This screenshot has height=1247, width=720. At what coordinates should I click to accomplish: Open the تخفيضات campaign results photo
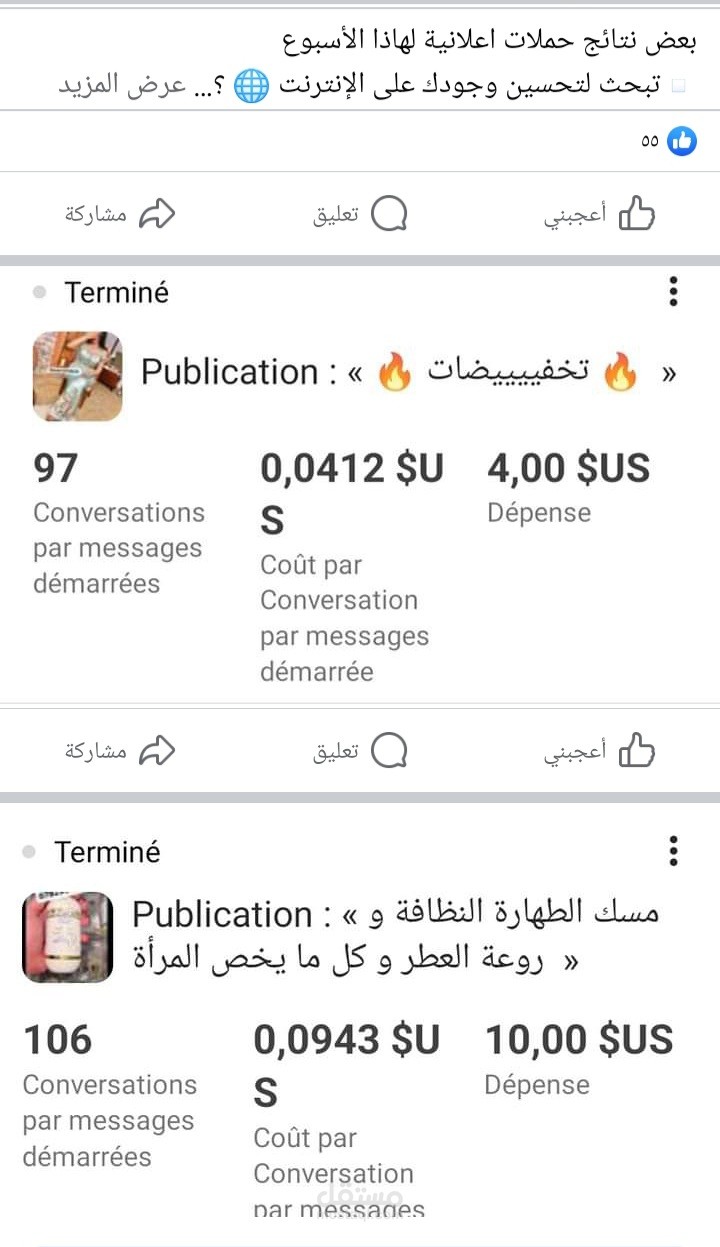coord(360,480)
